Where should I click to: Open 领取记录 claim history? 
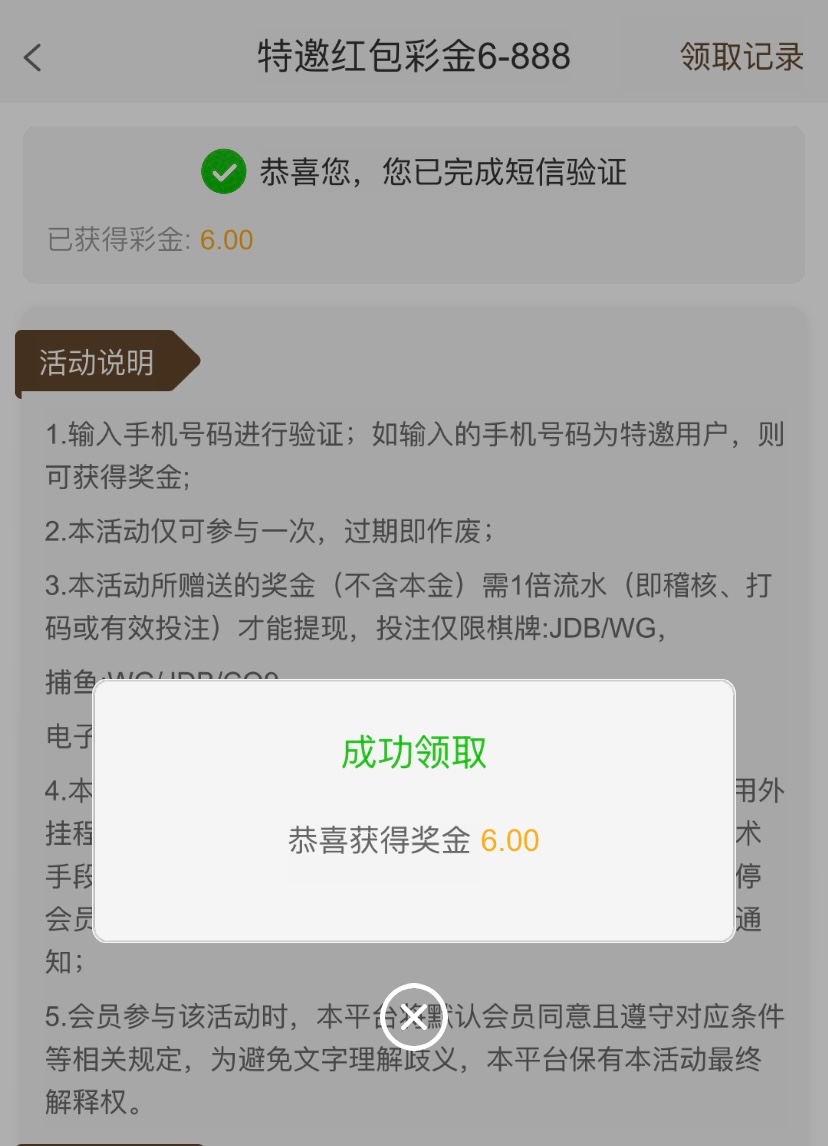coord(741,56)
